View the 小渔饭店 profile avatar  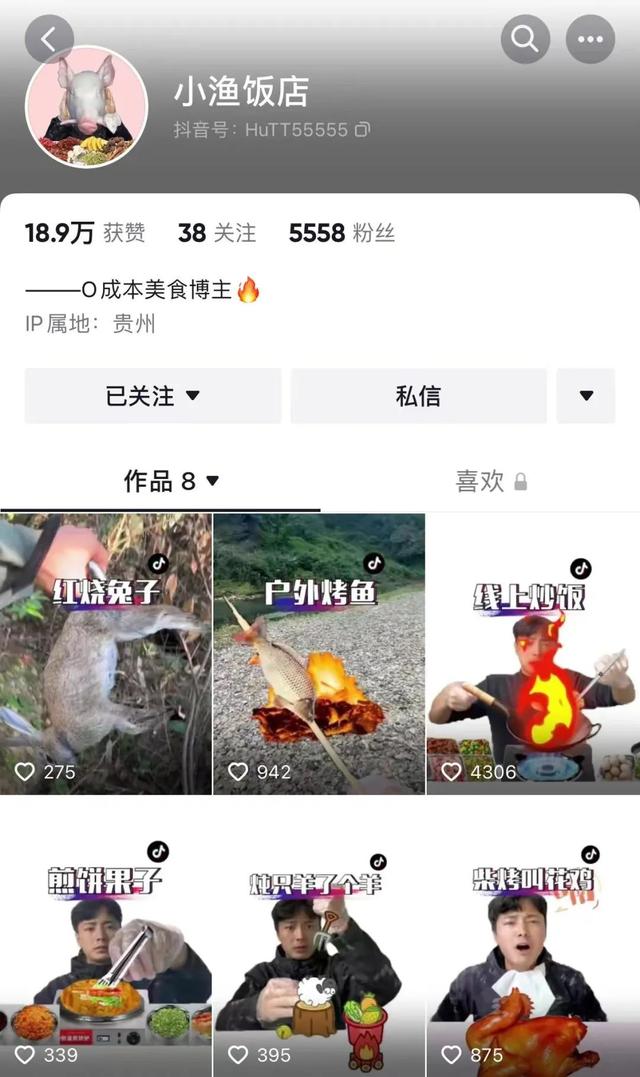point(86,106)
